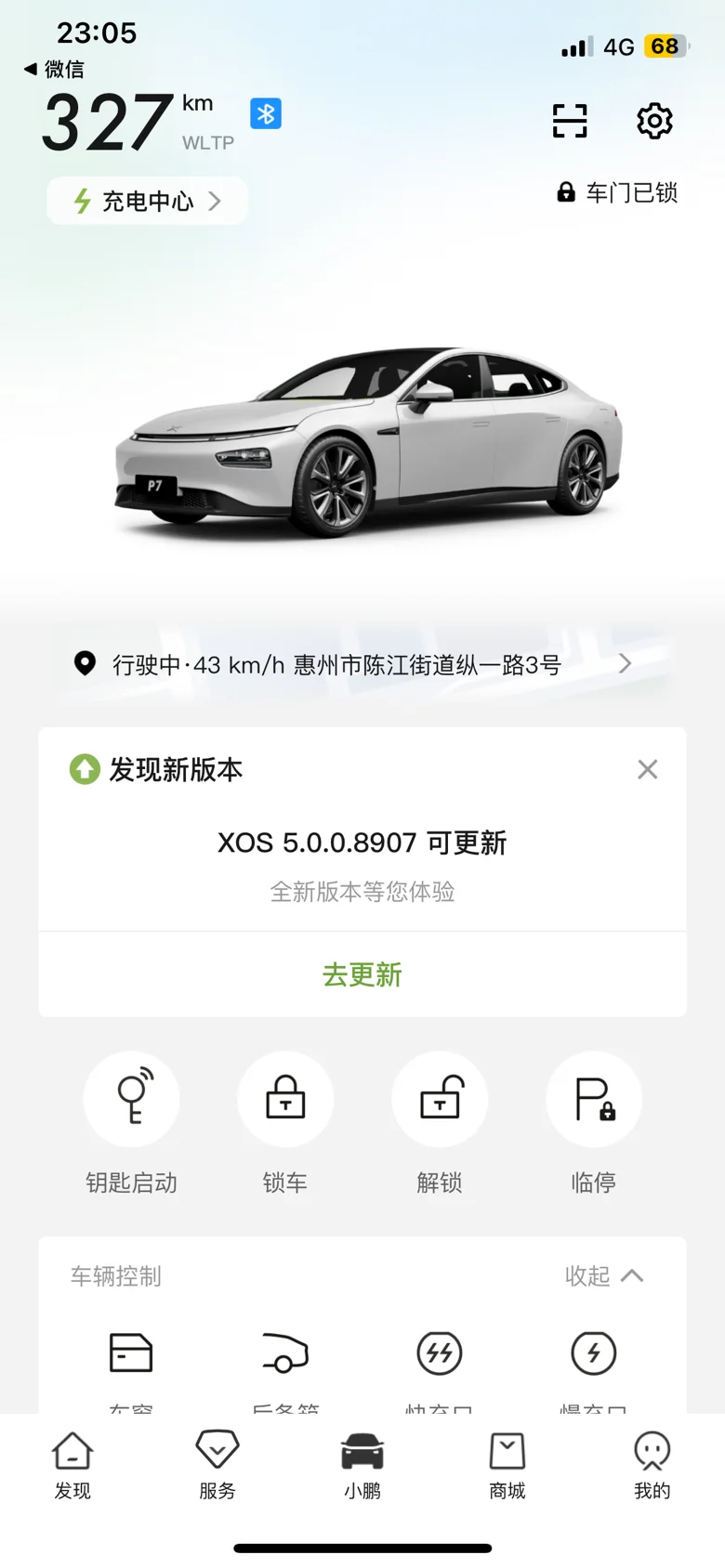The image size is (725, 1568).
Task: Tap 锁车 to lock the car
Action: 285,1100
